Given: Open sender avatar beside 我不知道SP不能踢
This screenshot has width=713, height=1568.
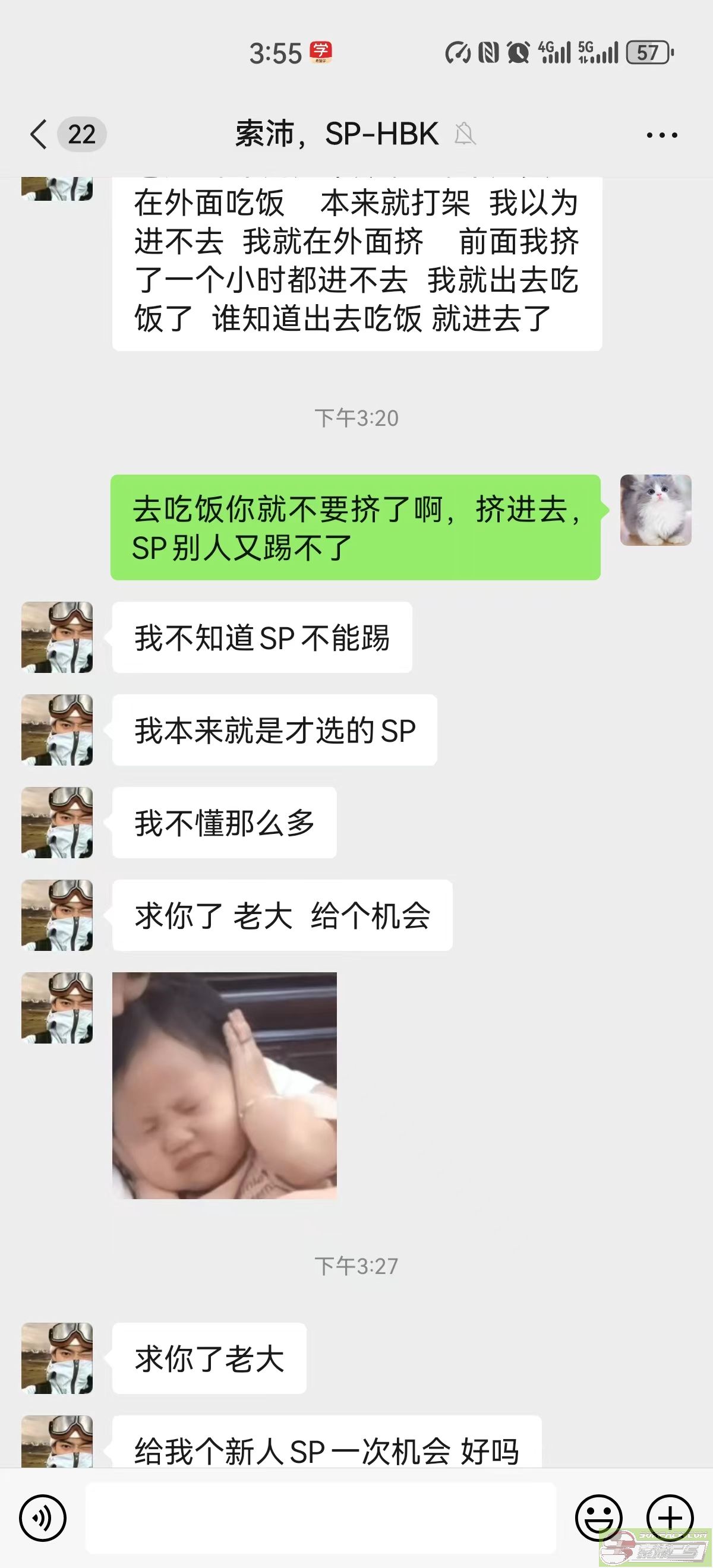Looking at the screenshot, I should pyautogui.click(x=57, y=637).
